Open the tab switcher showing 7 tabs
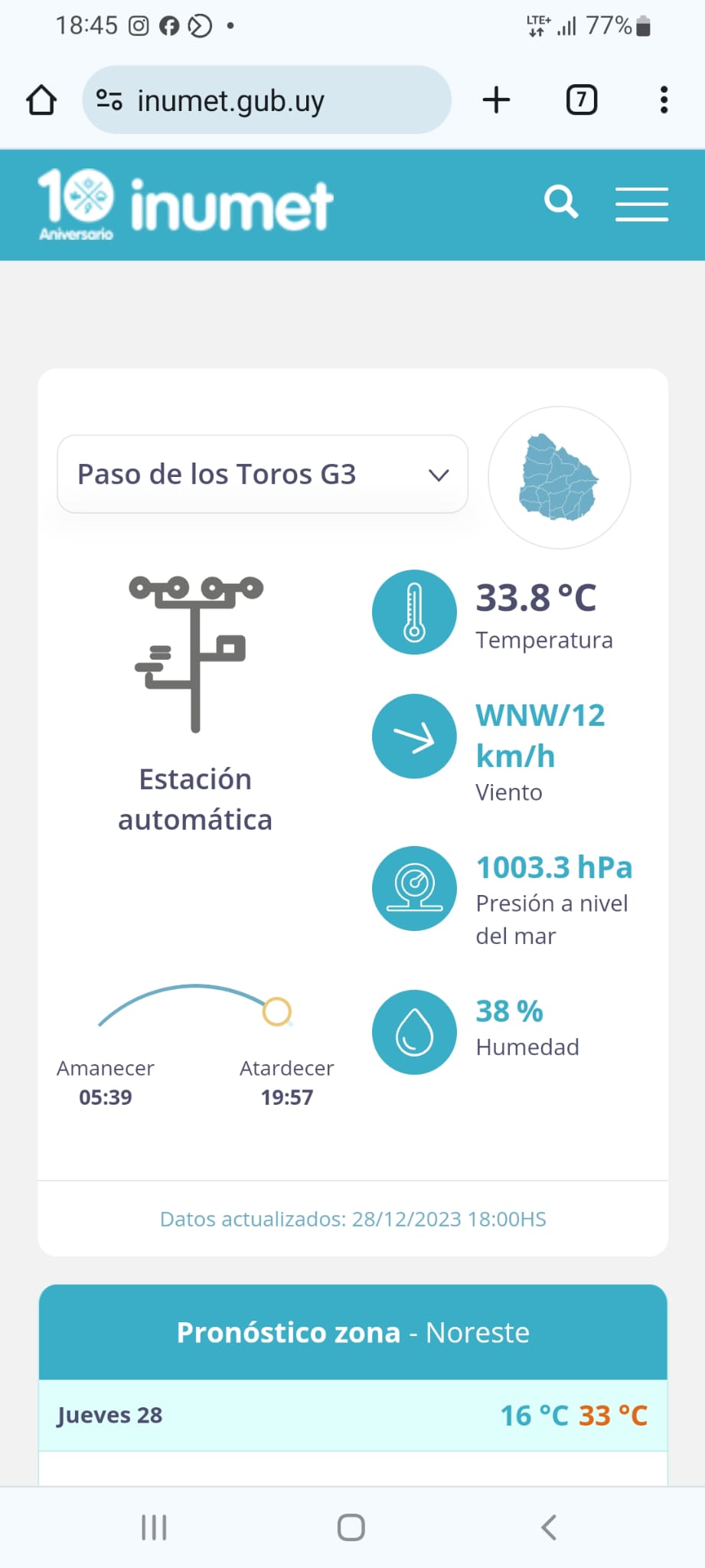 (582, 100)
